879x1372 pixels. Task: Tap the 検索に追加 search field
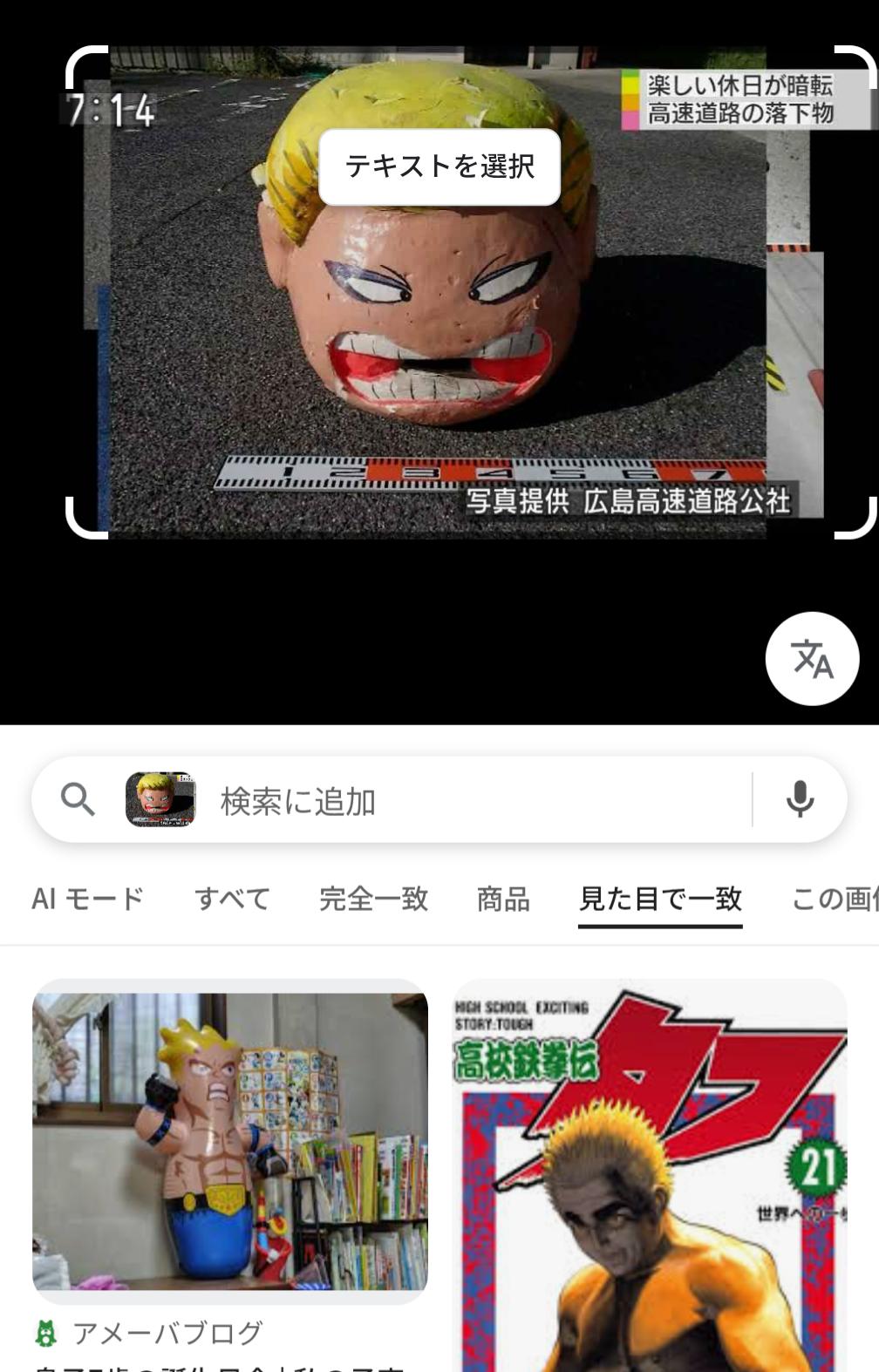(471, 800)
